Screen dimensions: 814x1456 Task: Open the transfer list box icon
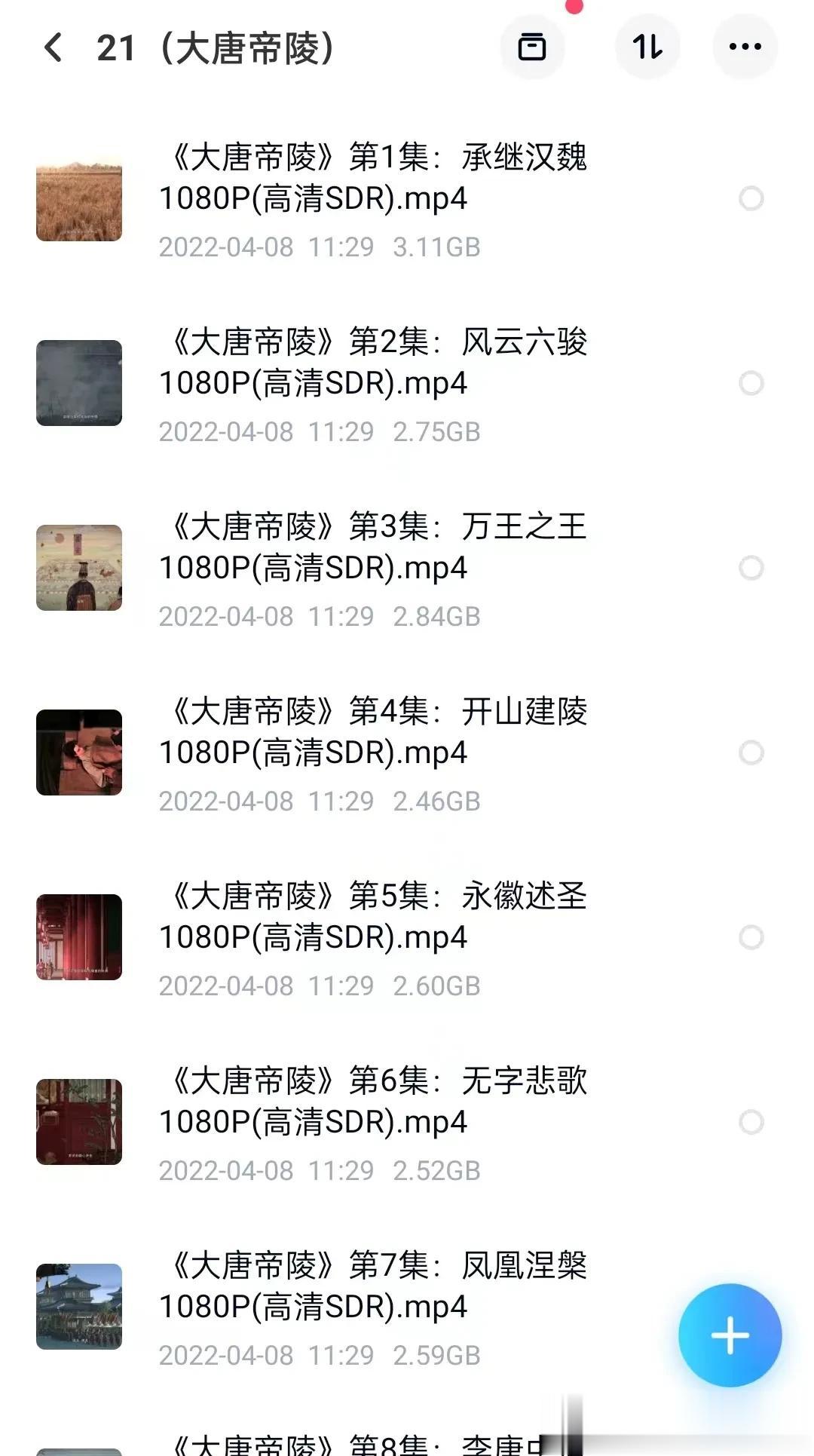tap(532, 48)
